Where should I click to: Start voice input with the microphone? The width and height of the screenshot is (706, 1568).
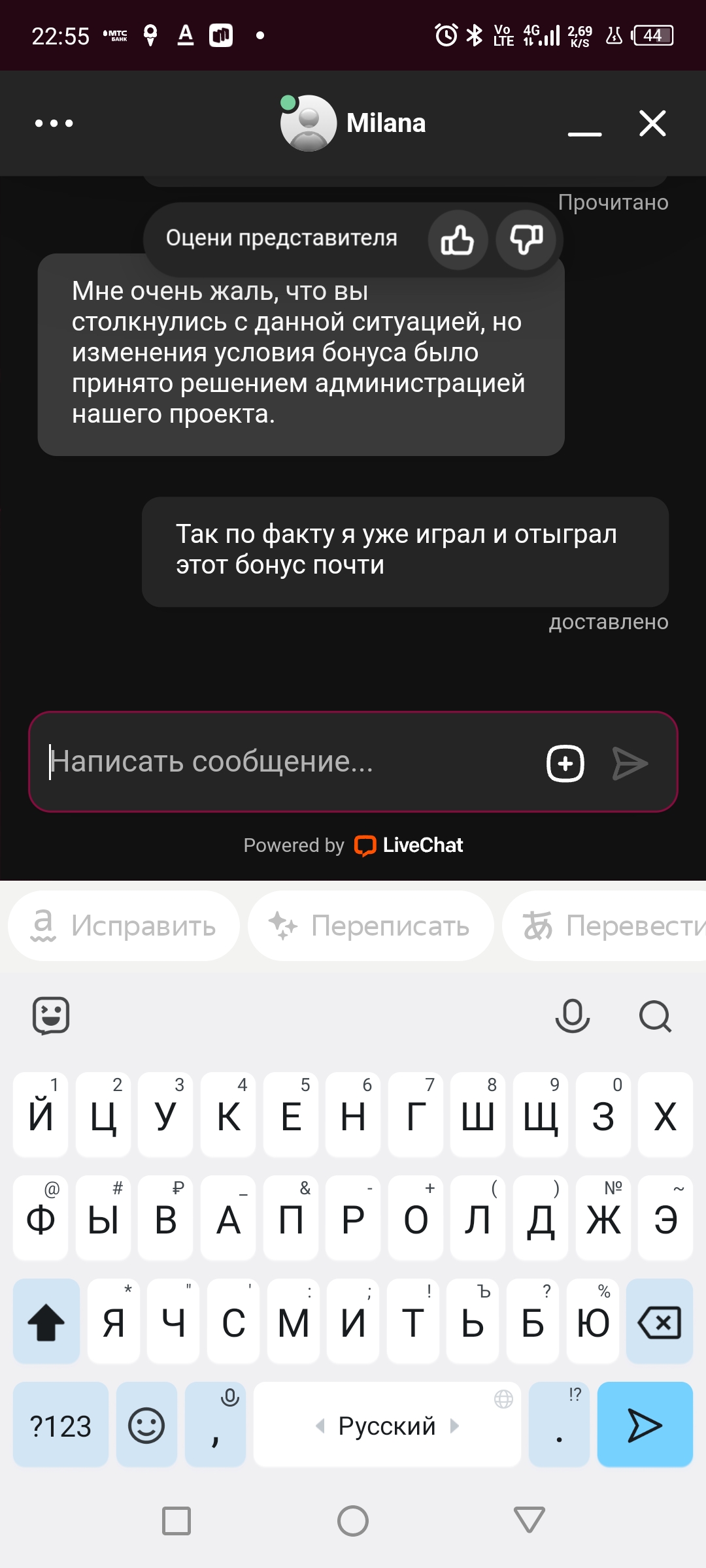click(x=572, y=1016)
